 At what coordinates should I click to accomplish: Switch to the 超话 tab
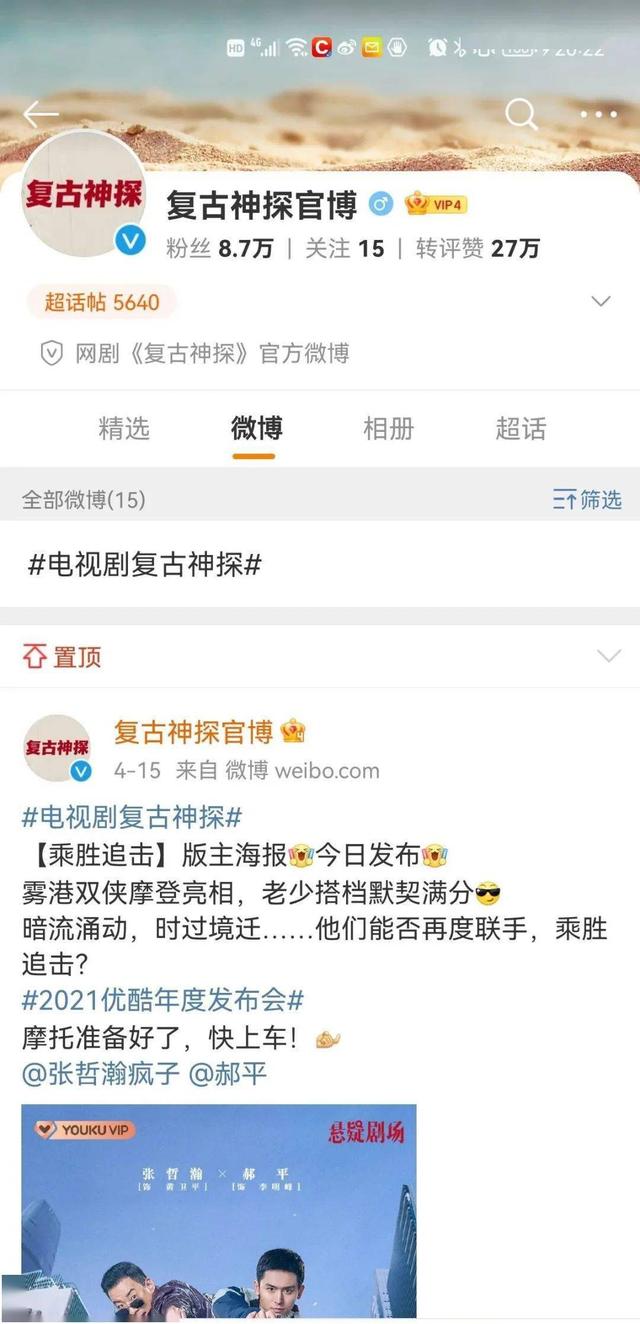point(521,429)
